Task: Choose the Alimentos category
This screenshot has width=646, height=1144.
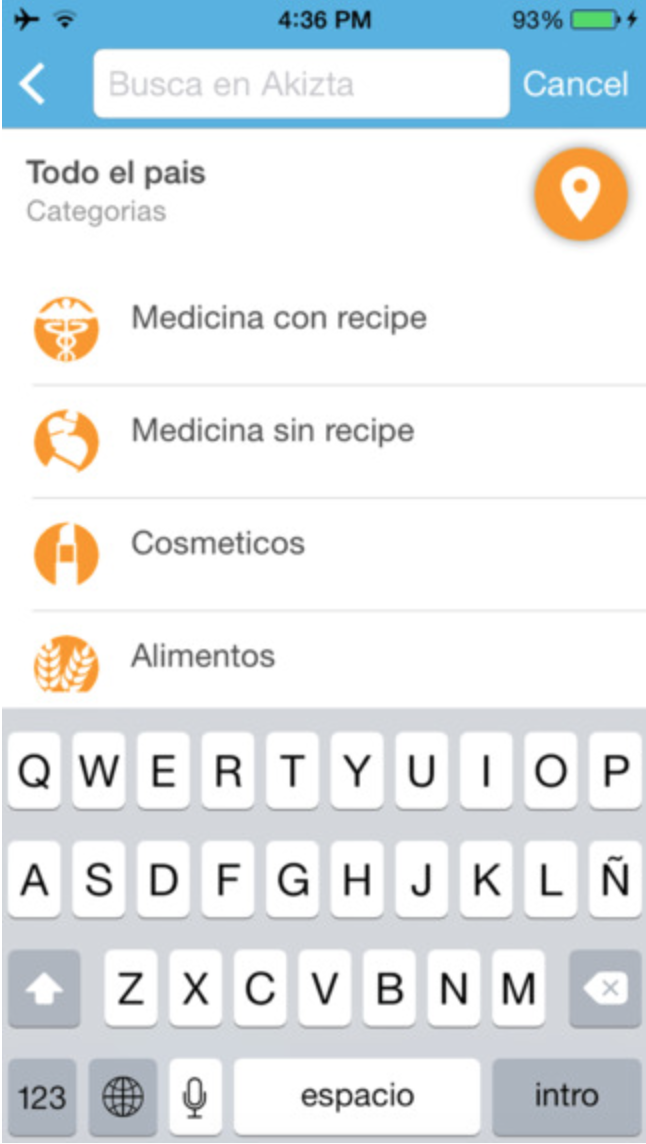Action: point(203,657)
